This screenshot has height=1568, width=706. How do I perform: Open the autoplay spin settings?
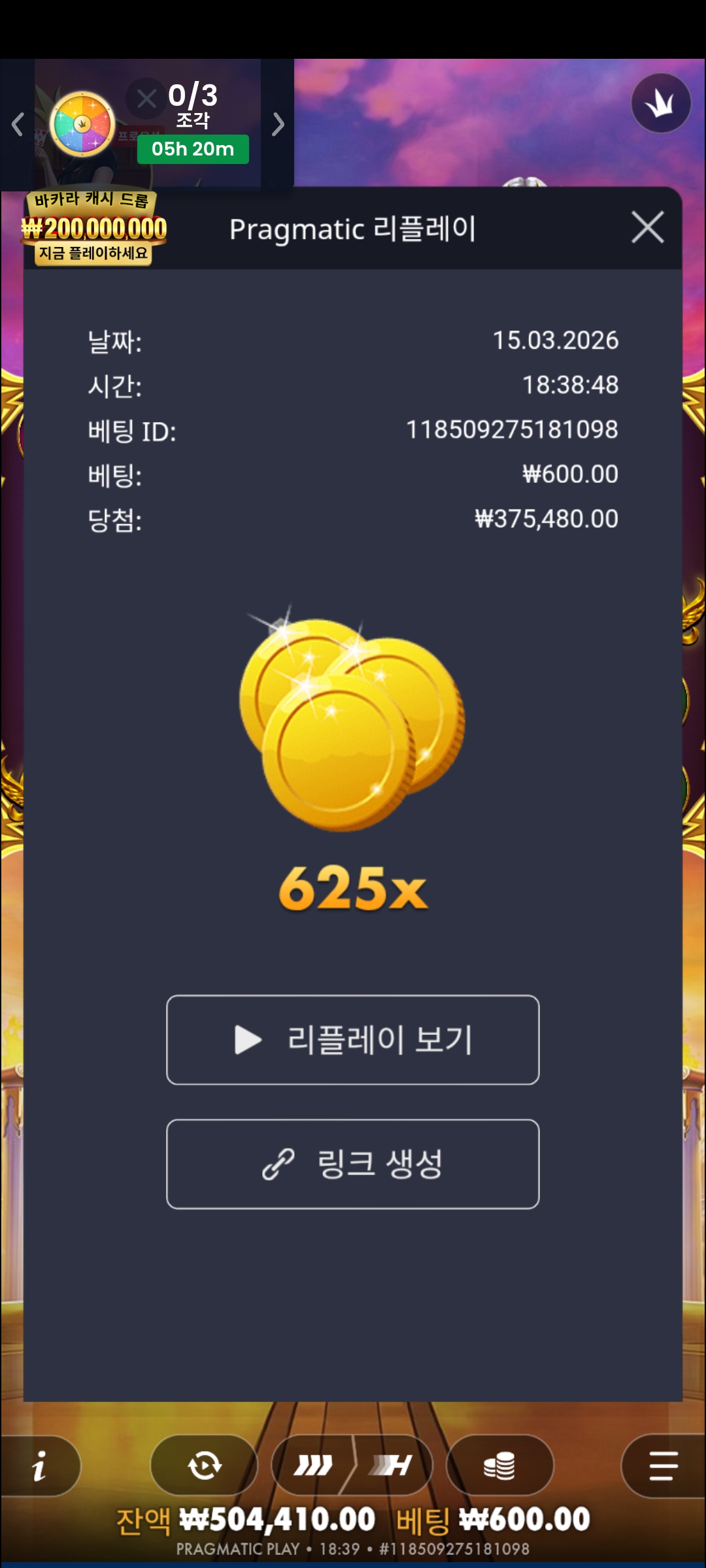pos(204,1465)
